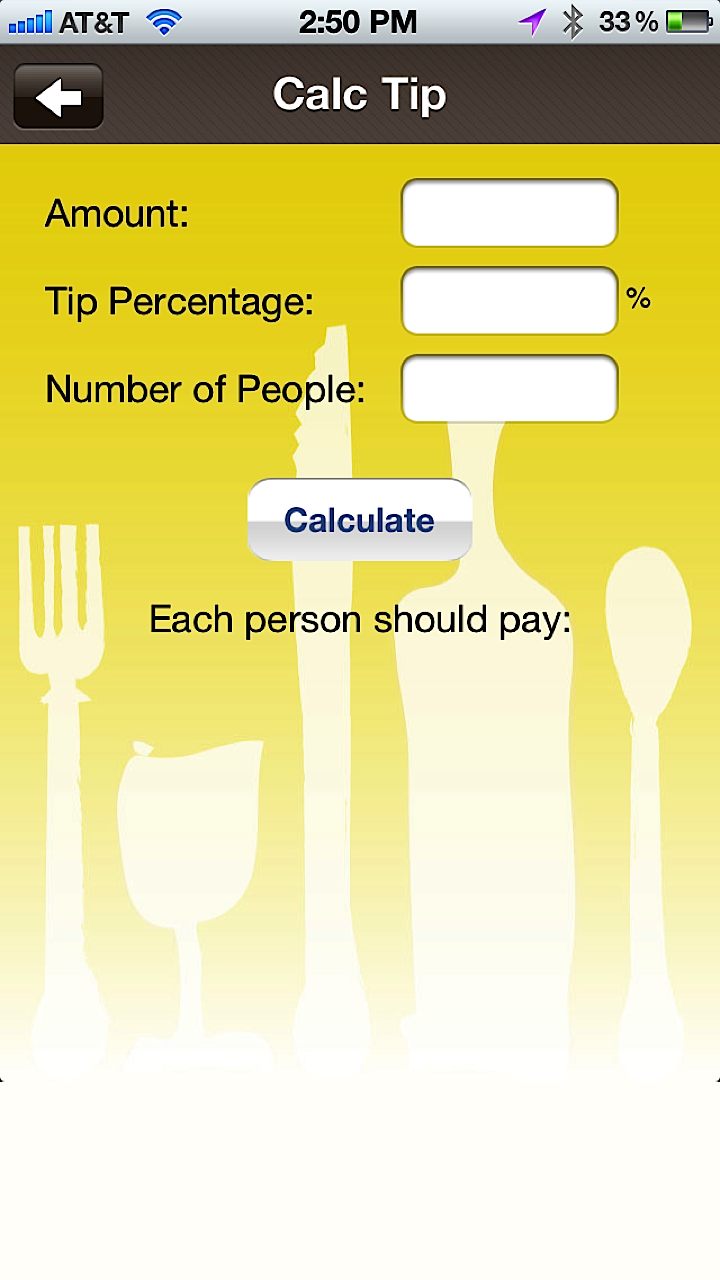Click the location arrow icon

pos(533,20)
